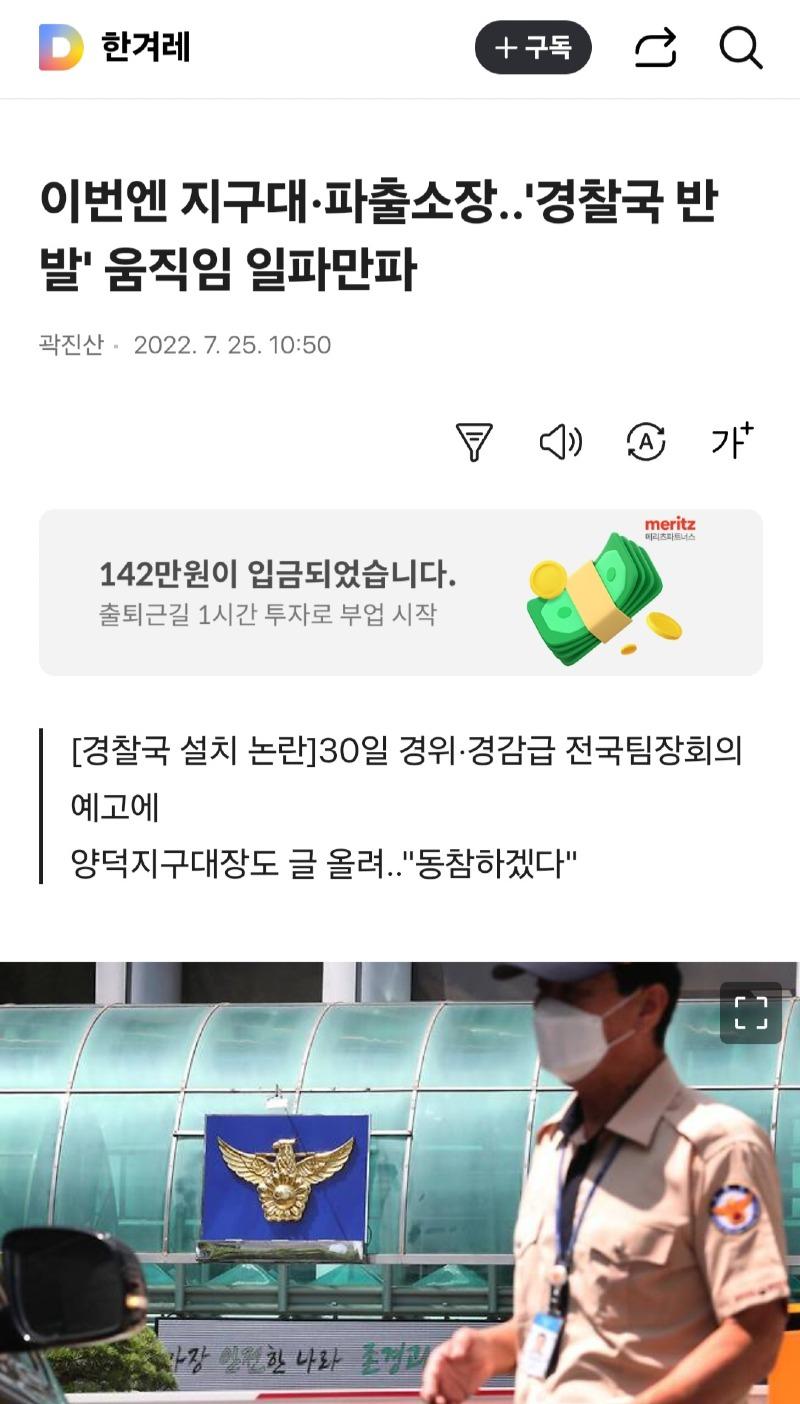Share this article
The height and width of the screenshot is (1404, 800).
[x=656, y=48]
